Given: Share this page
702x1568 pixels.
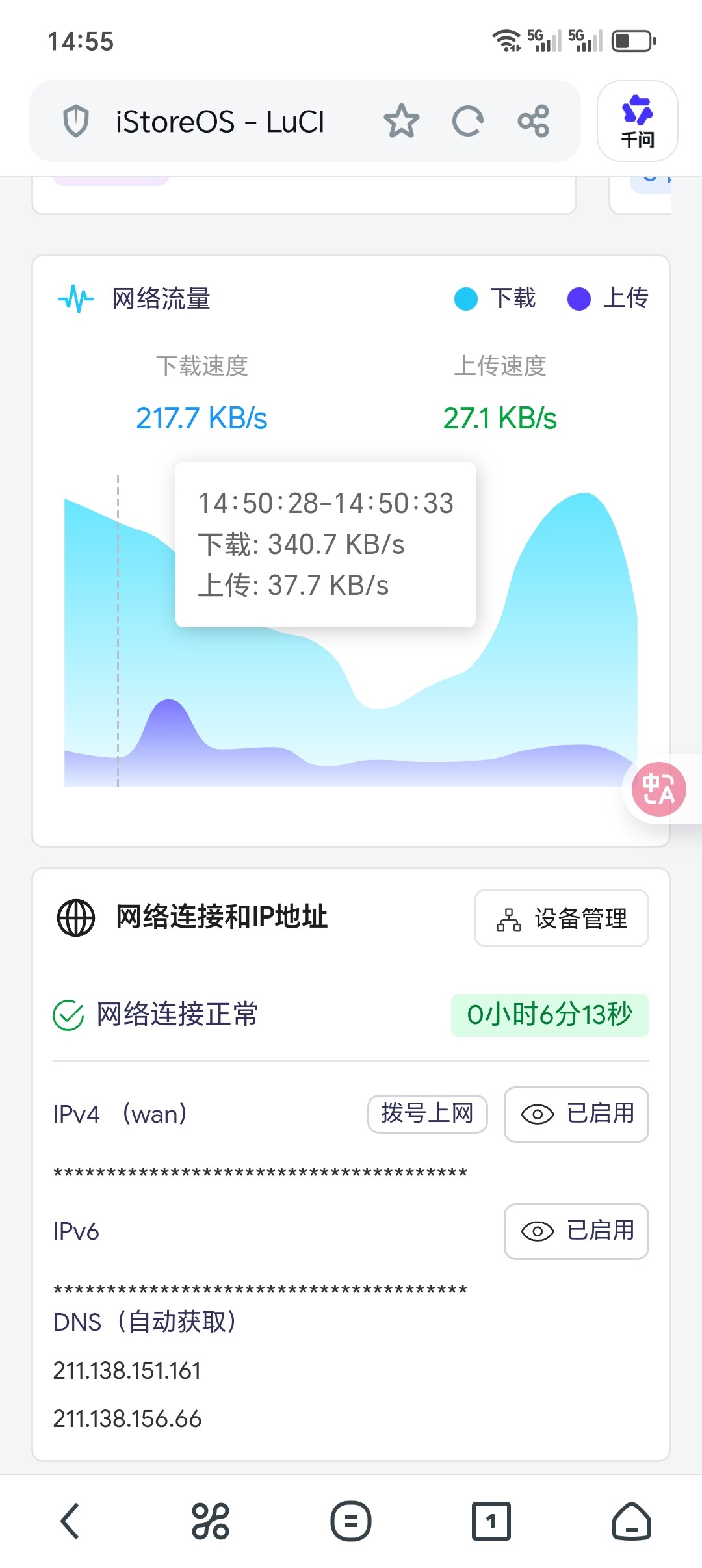Looking at the screenshot, I should [534, 122].
